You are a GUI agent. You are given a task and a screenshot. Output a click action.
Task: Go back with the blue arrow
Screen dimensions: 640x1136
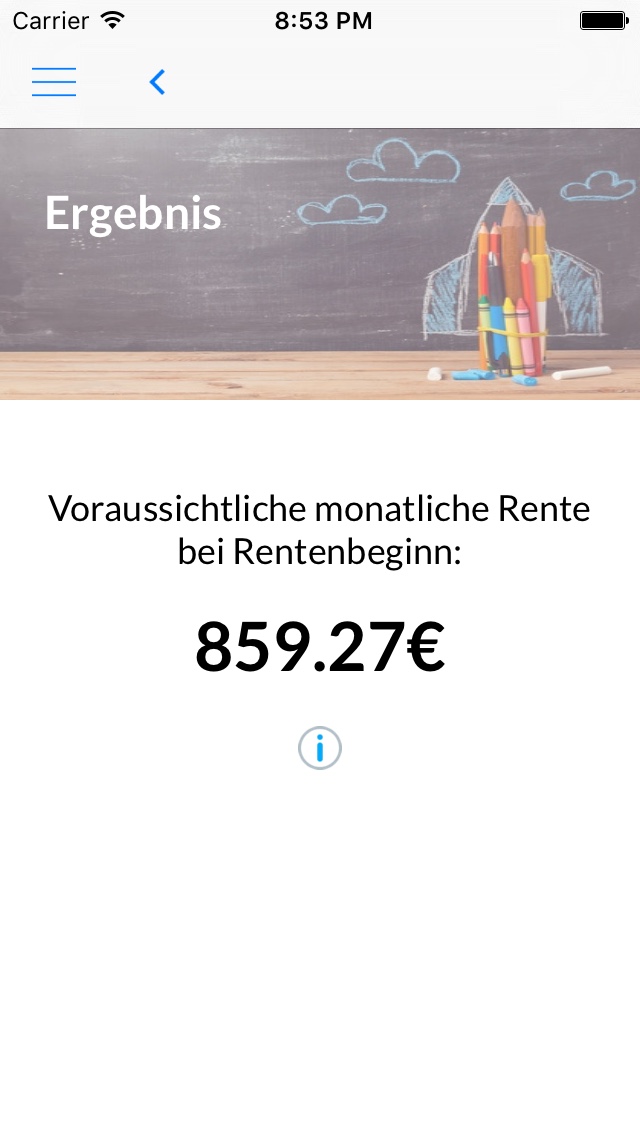click(157, 82)
